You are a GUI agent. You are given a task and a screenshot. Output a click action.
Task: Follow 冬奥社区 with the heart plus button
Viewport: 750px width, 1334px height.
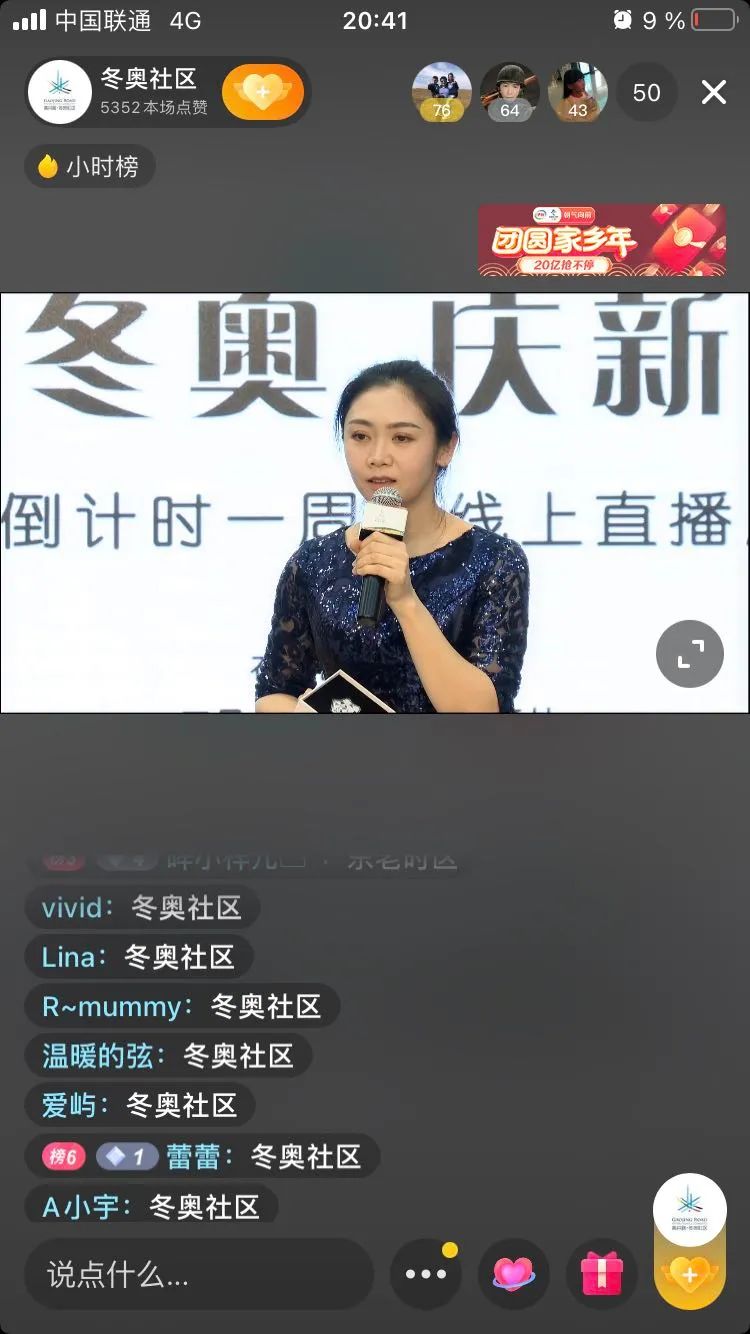(262, 93)
